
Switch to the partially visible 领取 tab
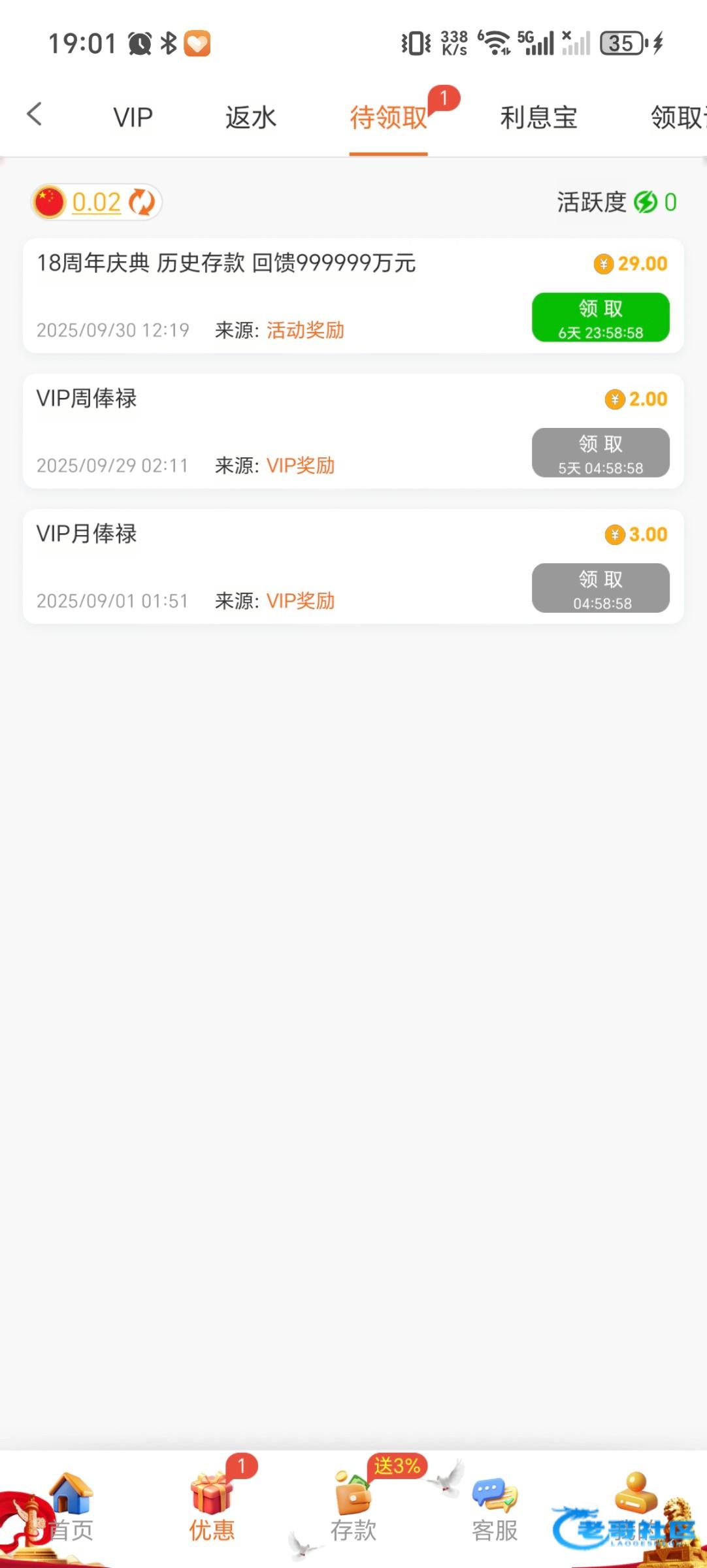pyautogui.click(x=677, y=118)
